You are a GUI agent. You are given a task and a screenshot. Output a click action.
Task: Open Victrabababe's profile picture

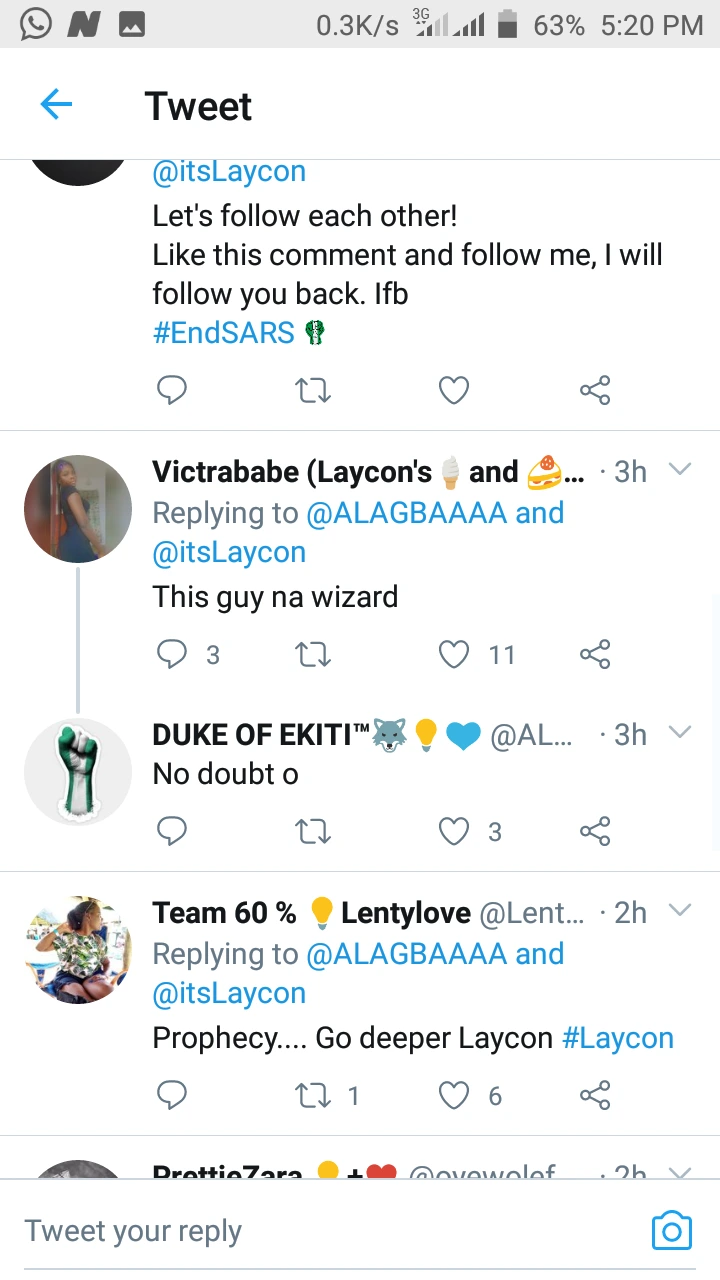coord(78,509)
